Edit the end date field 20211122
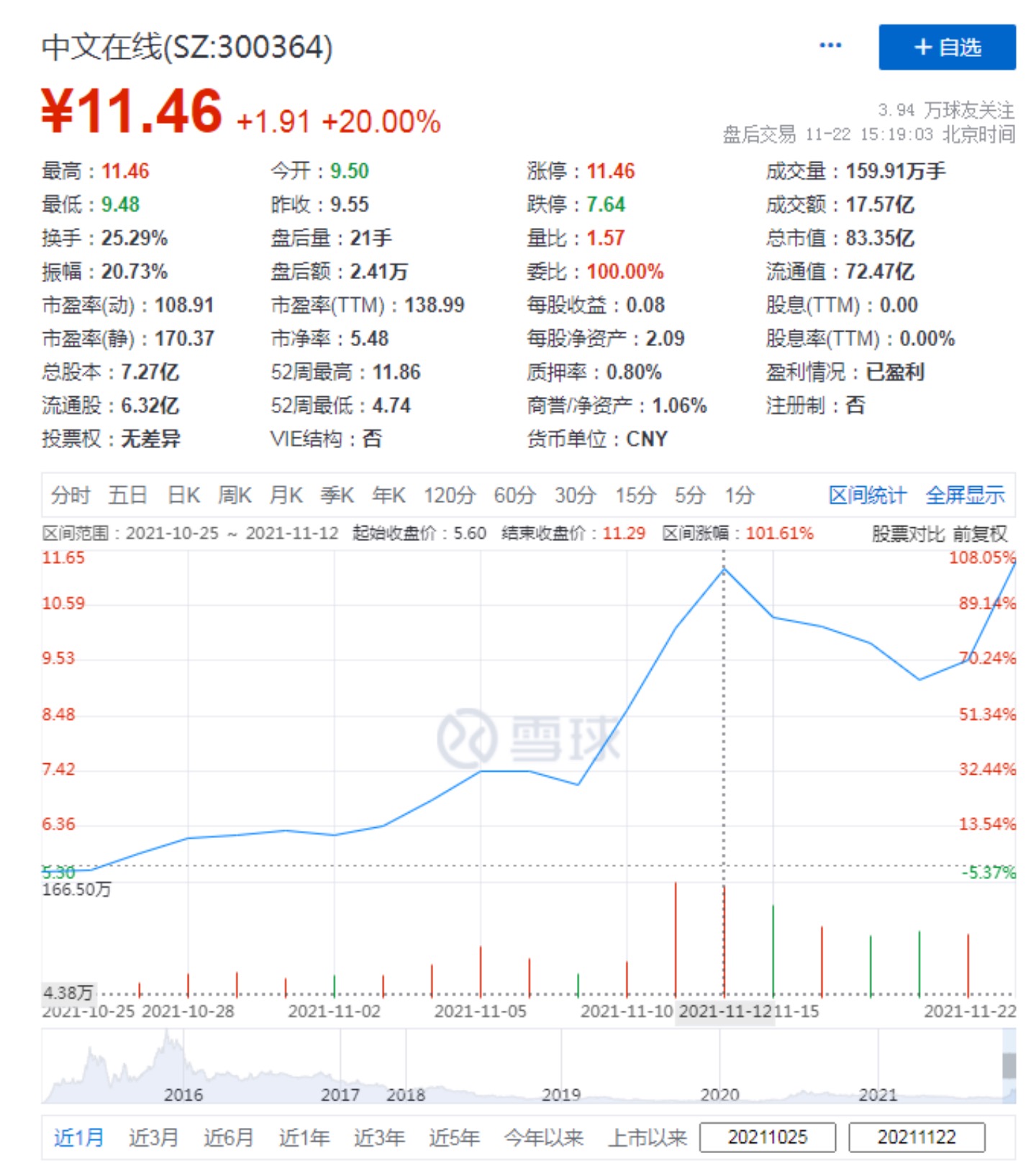This screenshot has height=1174, width=1036. 916,1137
